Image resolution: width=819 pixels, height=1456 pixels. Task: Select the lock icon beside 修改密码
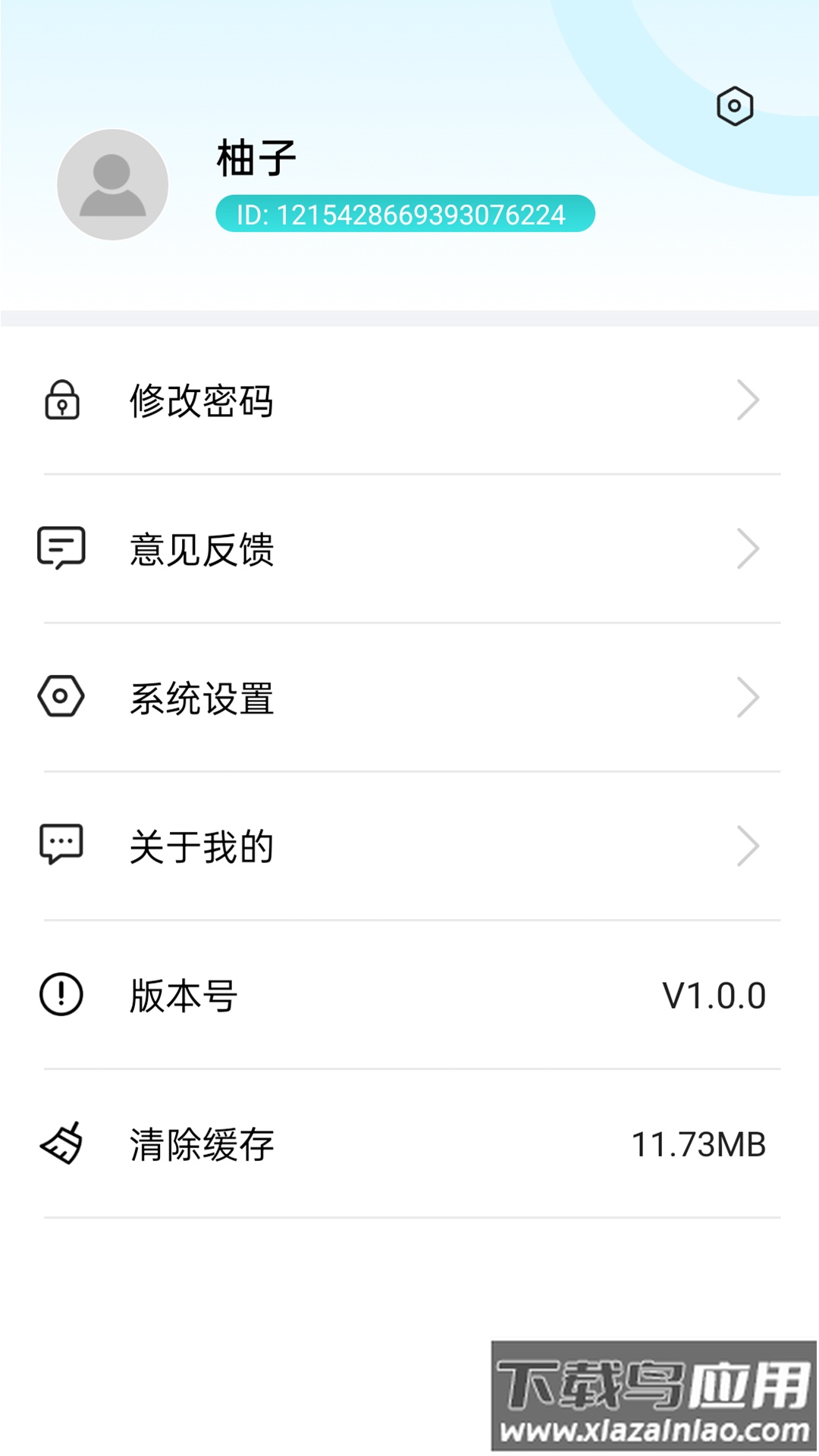click(x=61, y=400)
